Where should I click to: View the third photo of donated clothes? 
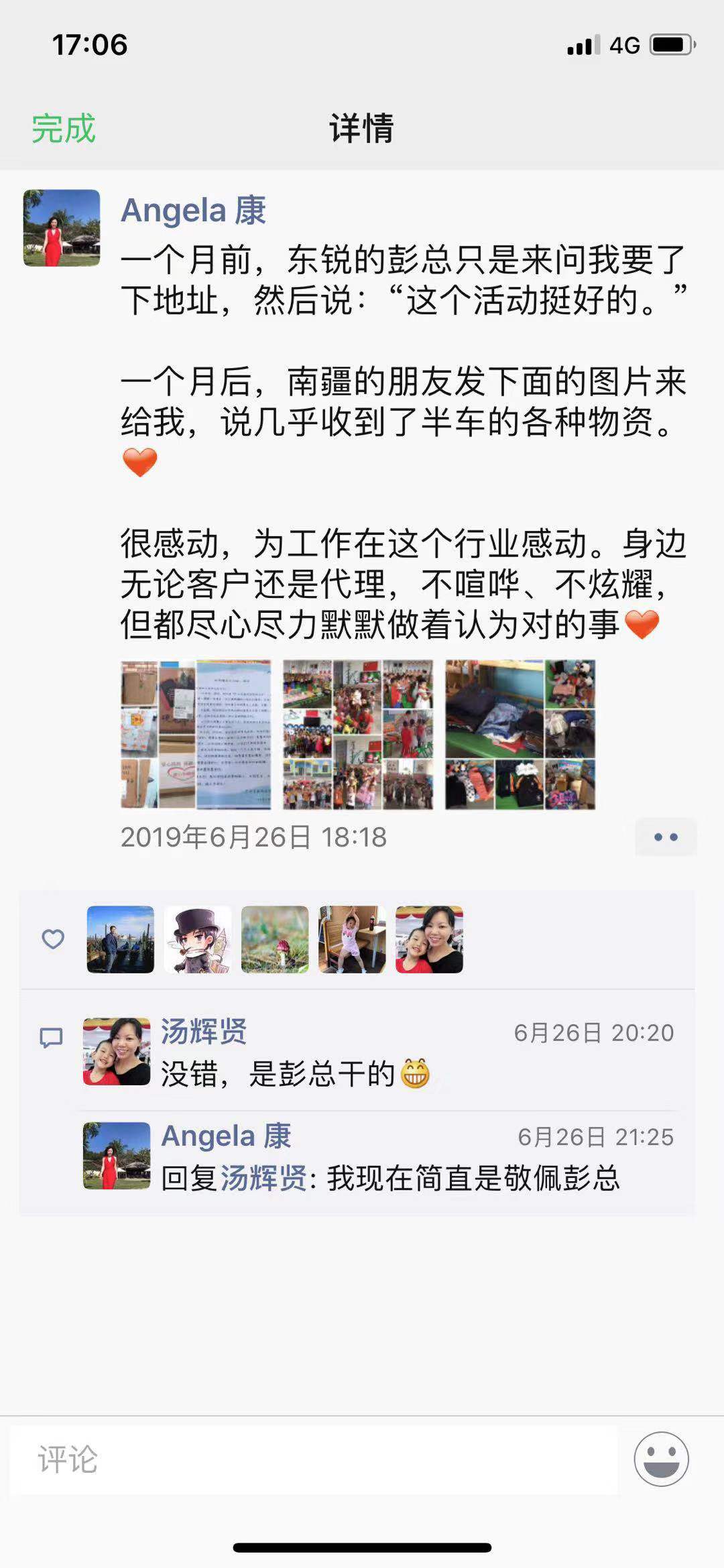[x=520, y=734]
